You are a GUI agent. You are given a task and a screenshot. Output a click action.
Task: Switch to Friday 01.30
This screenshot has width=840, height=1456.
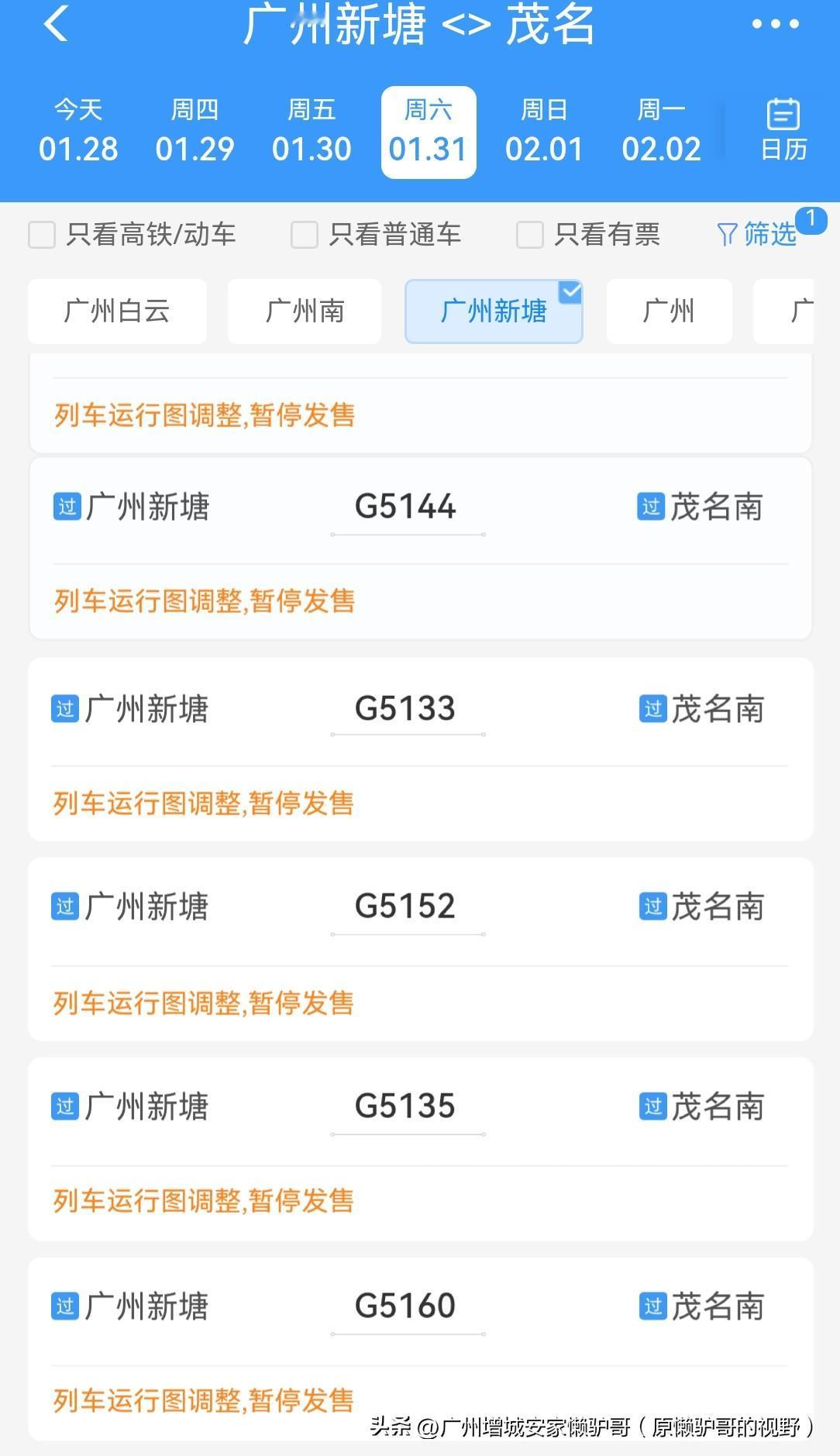point(312,132)
